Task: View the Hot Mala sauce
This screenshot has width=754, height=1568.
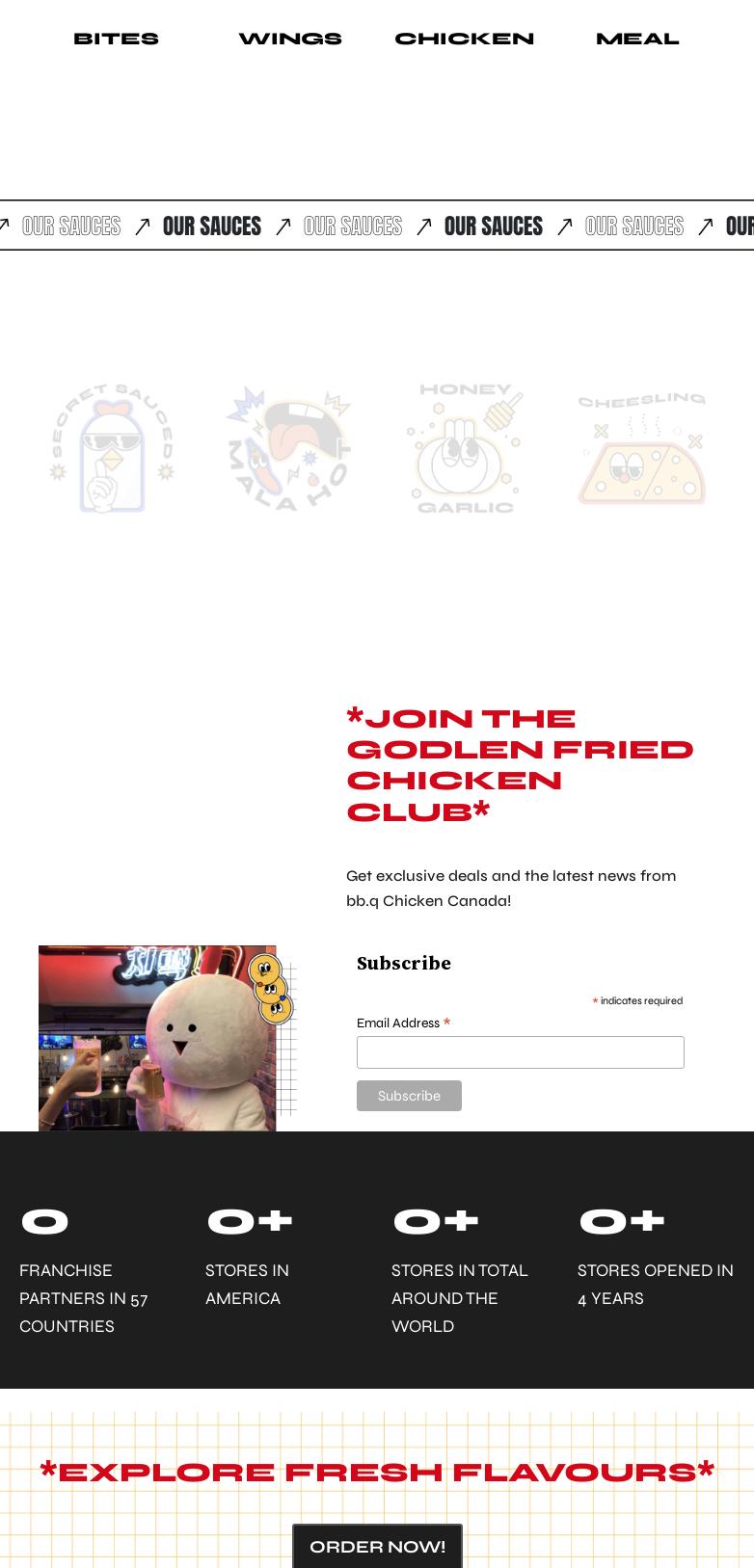Action: point(288,448)
